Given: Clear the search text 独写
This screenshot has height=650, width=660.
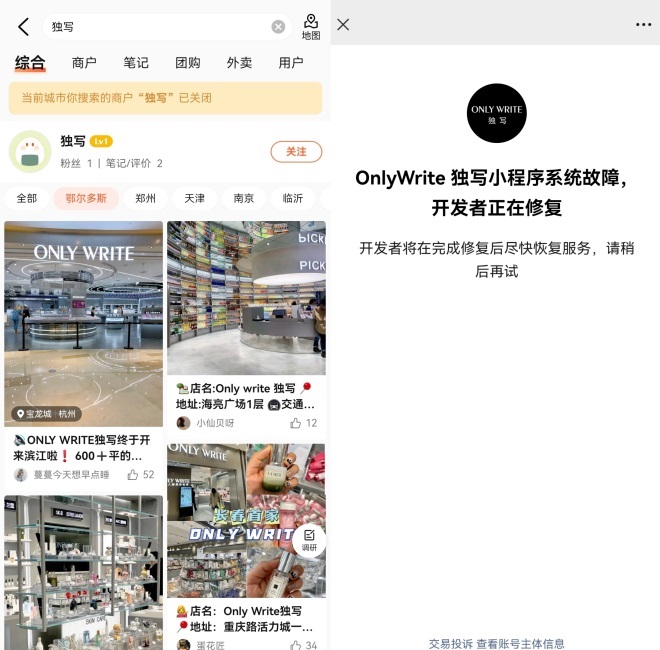Looking at the screenshot, I should click(278, 27).
